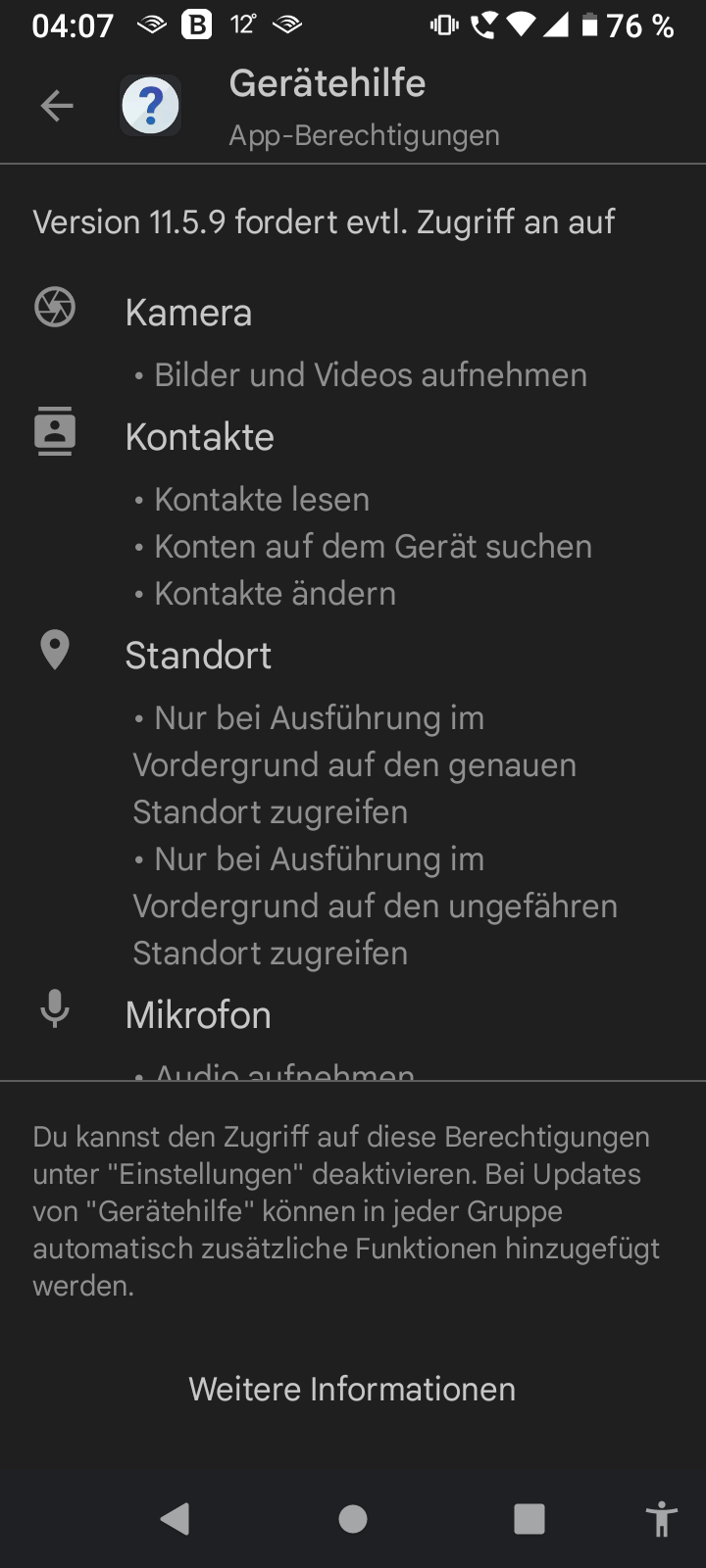Screen dimensions: 706x1568
Task: Select the Kamera permission group label
Action: [x=188, y=312]
